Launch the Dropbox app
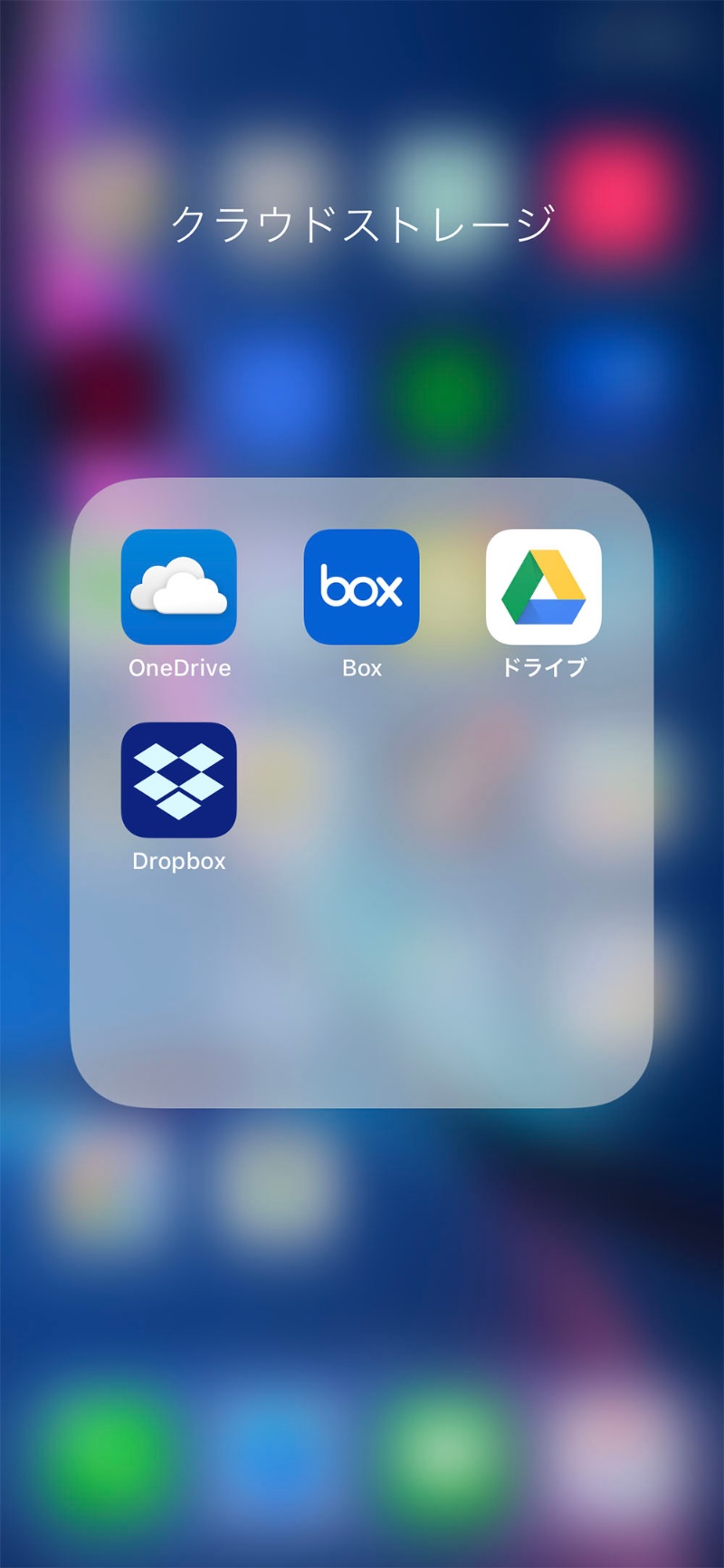 pyautogui.click(x=179, y=779)
